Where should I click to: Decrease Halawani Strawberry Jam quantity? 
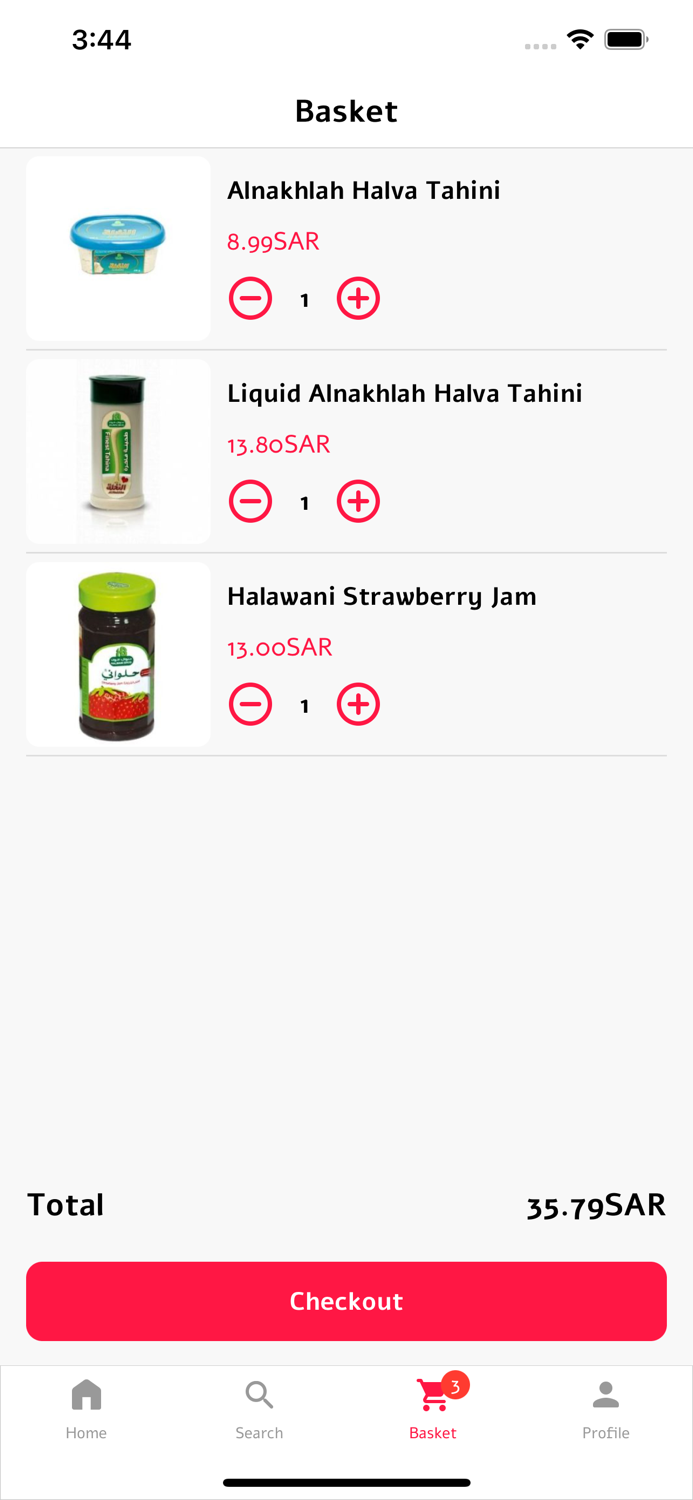(x=250, y=704)
